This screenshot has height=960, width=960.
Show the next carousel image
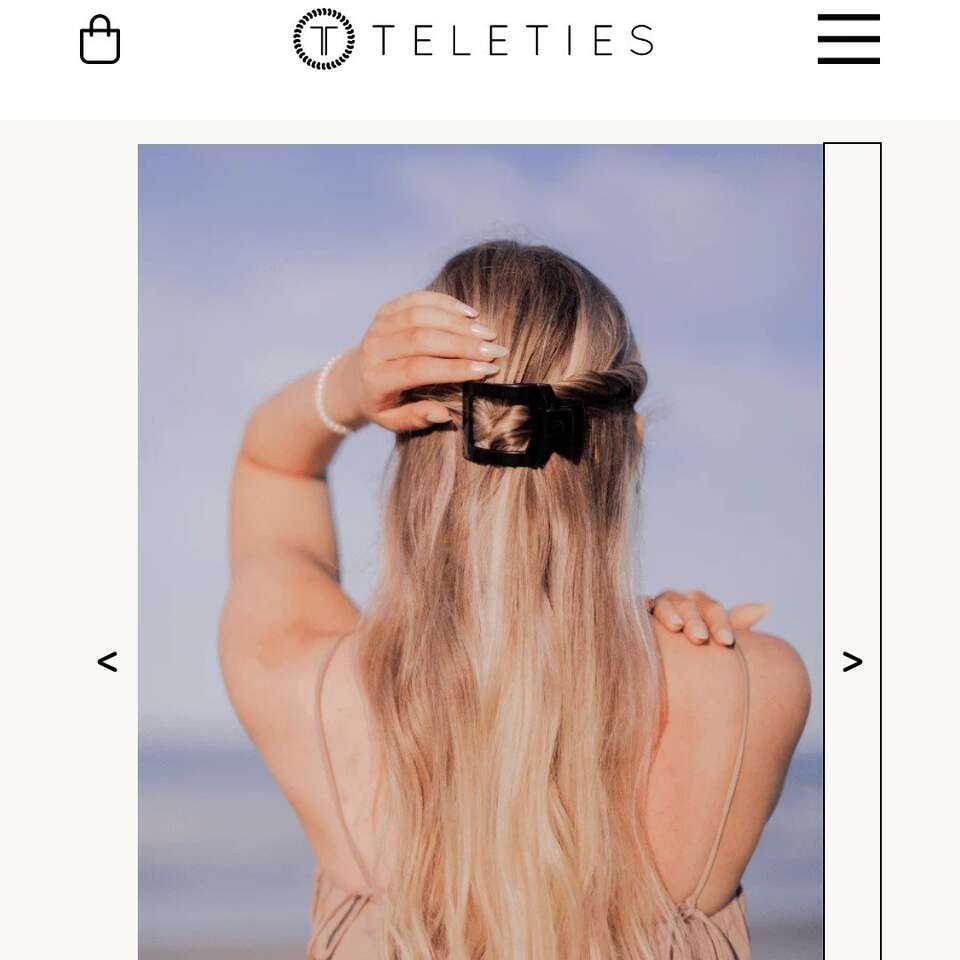click(x=852, y=661)
